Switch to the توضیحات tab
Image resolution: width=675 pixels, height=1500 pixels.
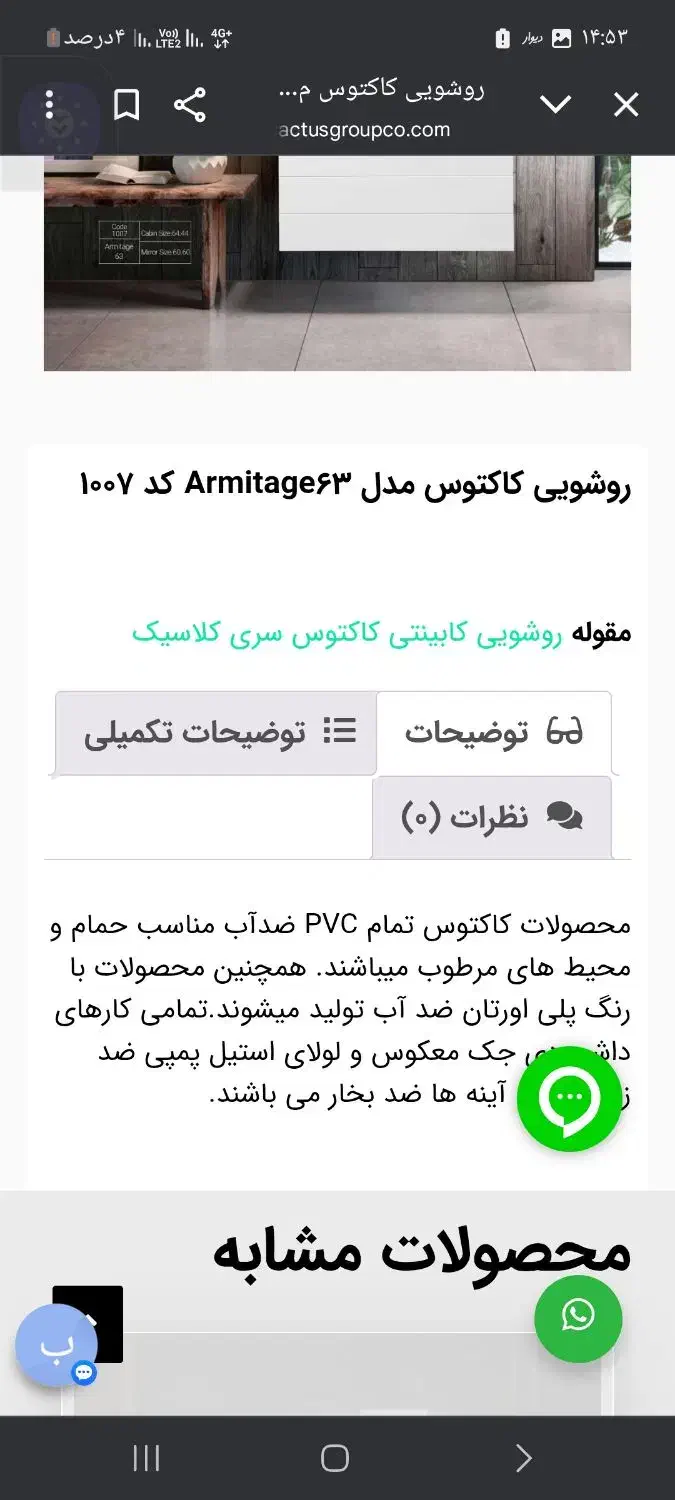pyautogui.click(x=493, y=733)
